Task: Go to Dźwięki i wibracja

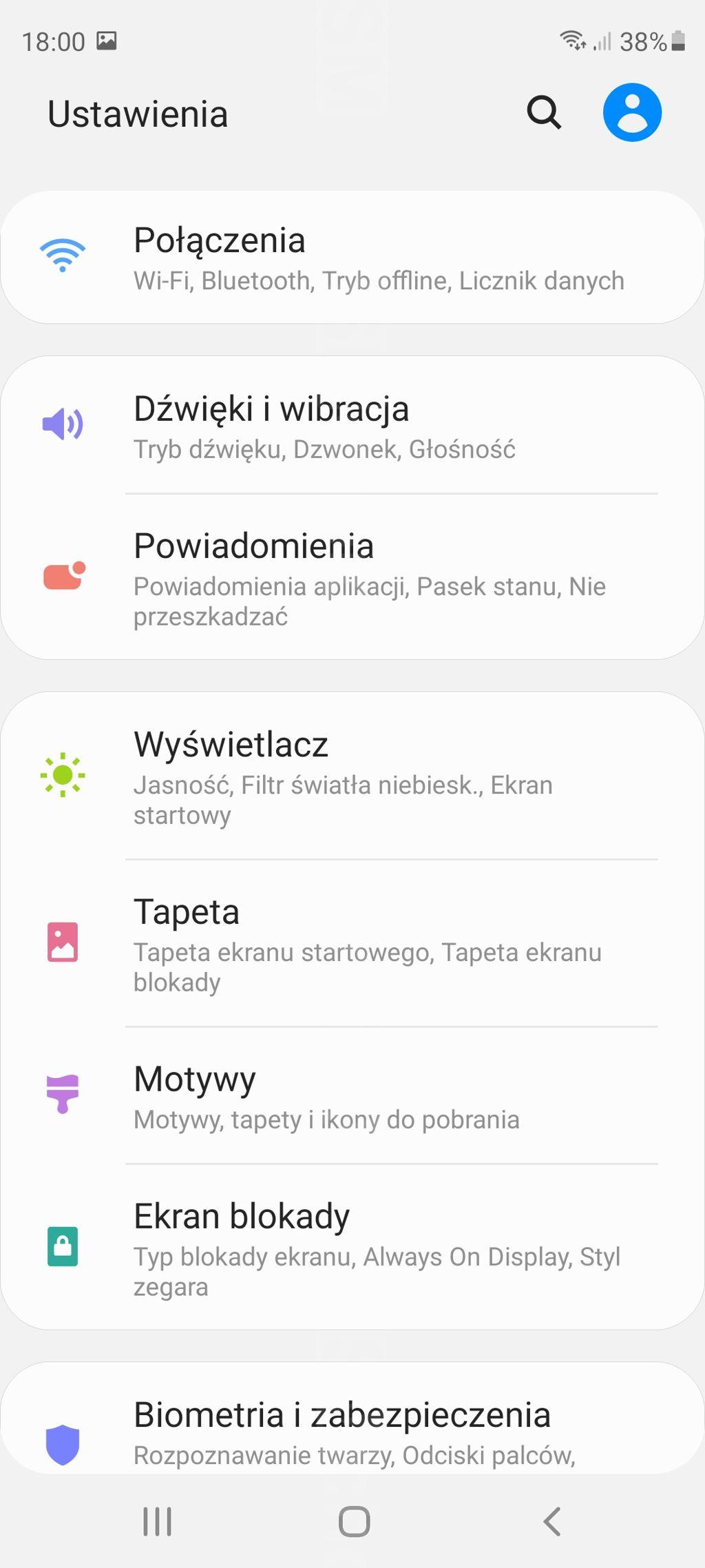Action: pos(352,425)
